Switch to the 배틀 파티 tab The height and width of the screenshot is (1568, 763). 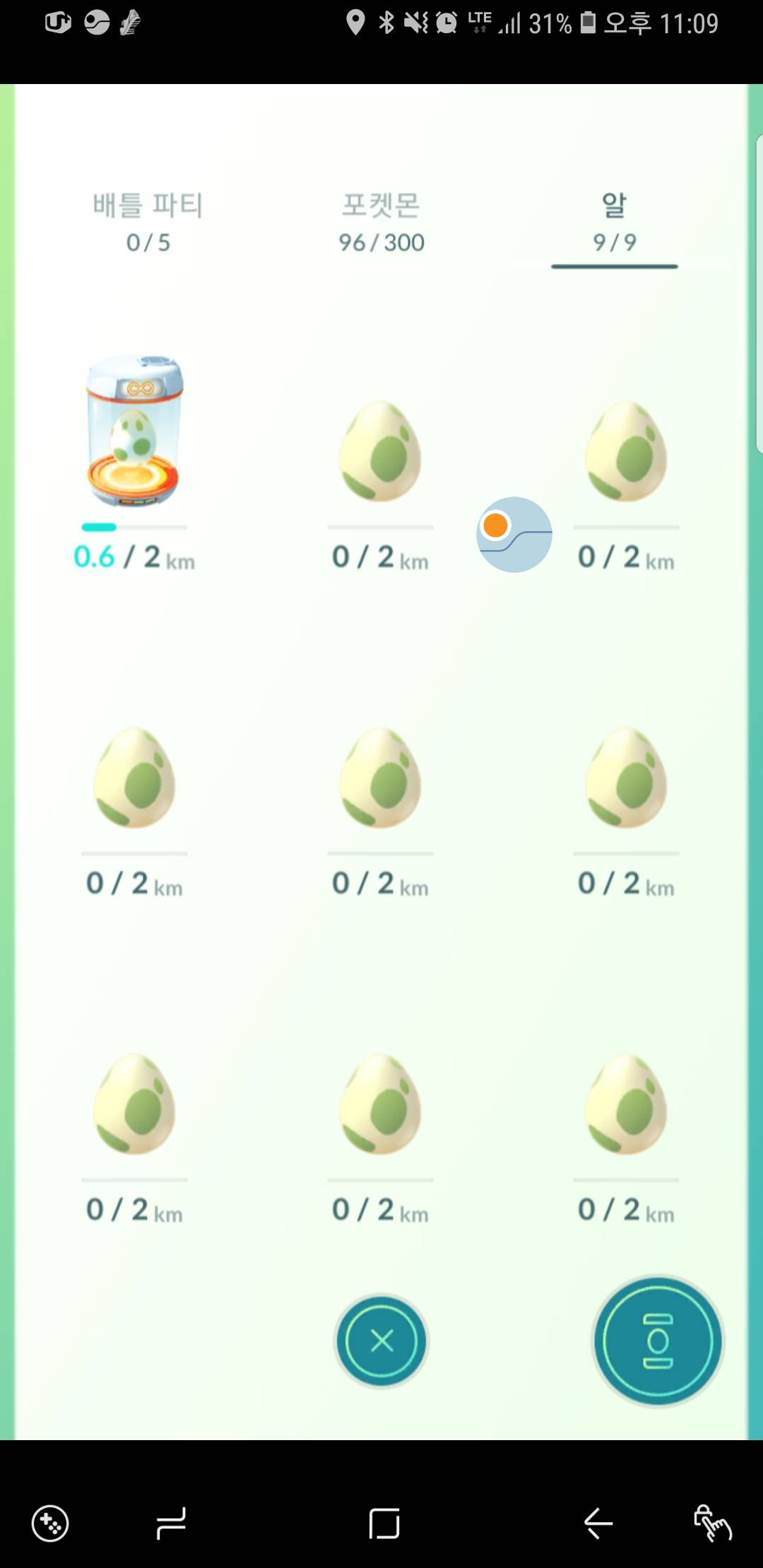click(x=148, y=222)
